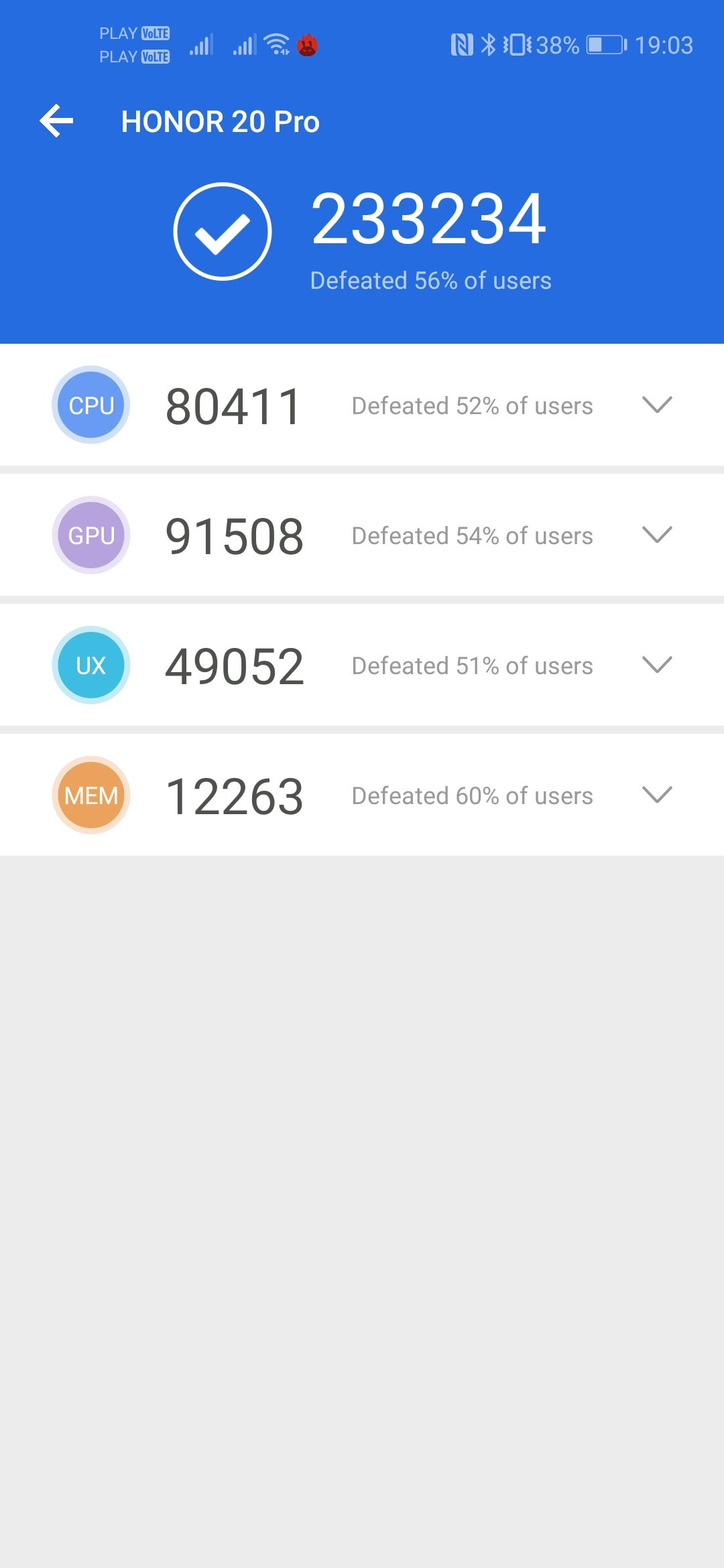The image size is (724, 1568).
Task: Go back using the top arrow
Action: (56, 121)
